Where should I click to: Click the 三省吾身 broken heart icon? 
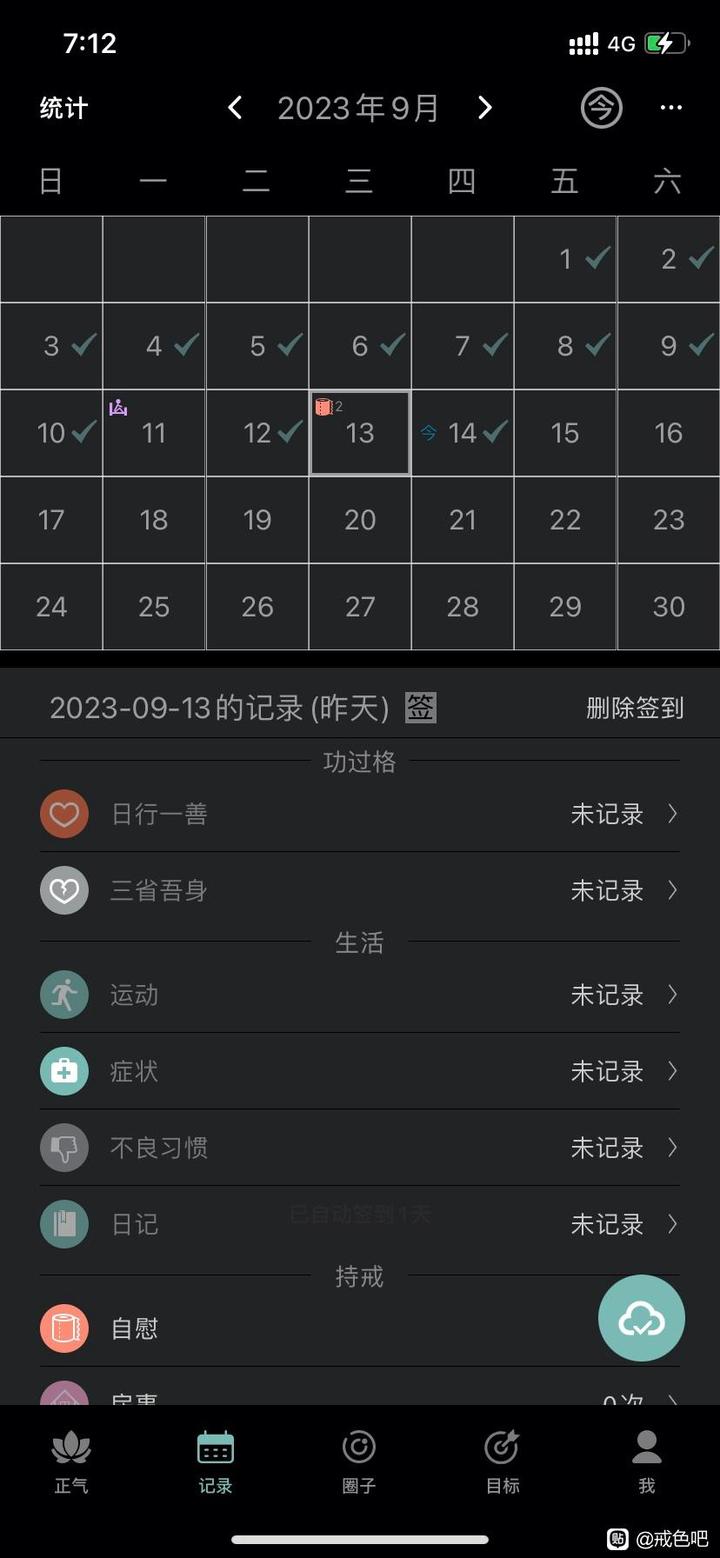pos(64,890)
